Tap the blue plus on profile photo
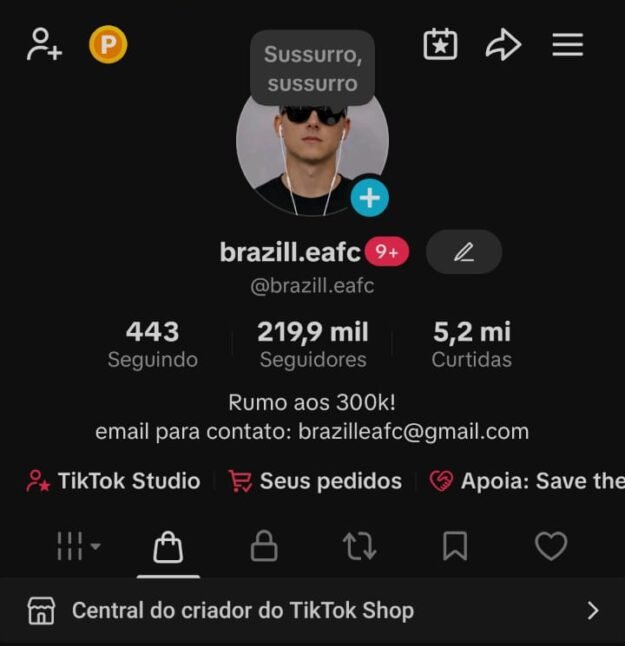Viewport: 625px width, 646px height. (369, 198)
